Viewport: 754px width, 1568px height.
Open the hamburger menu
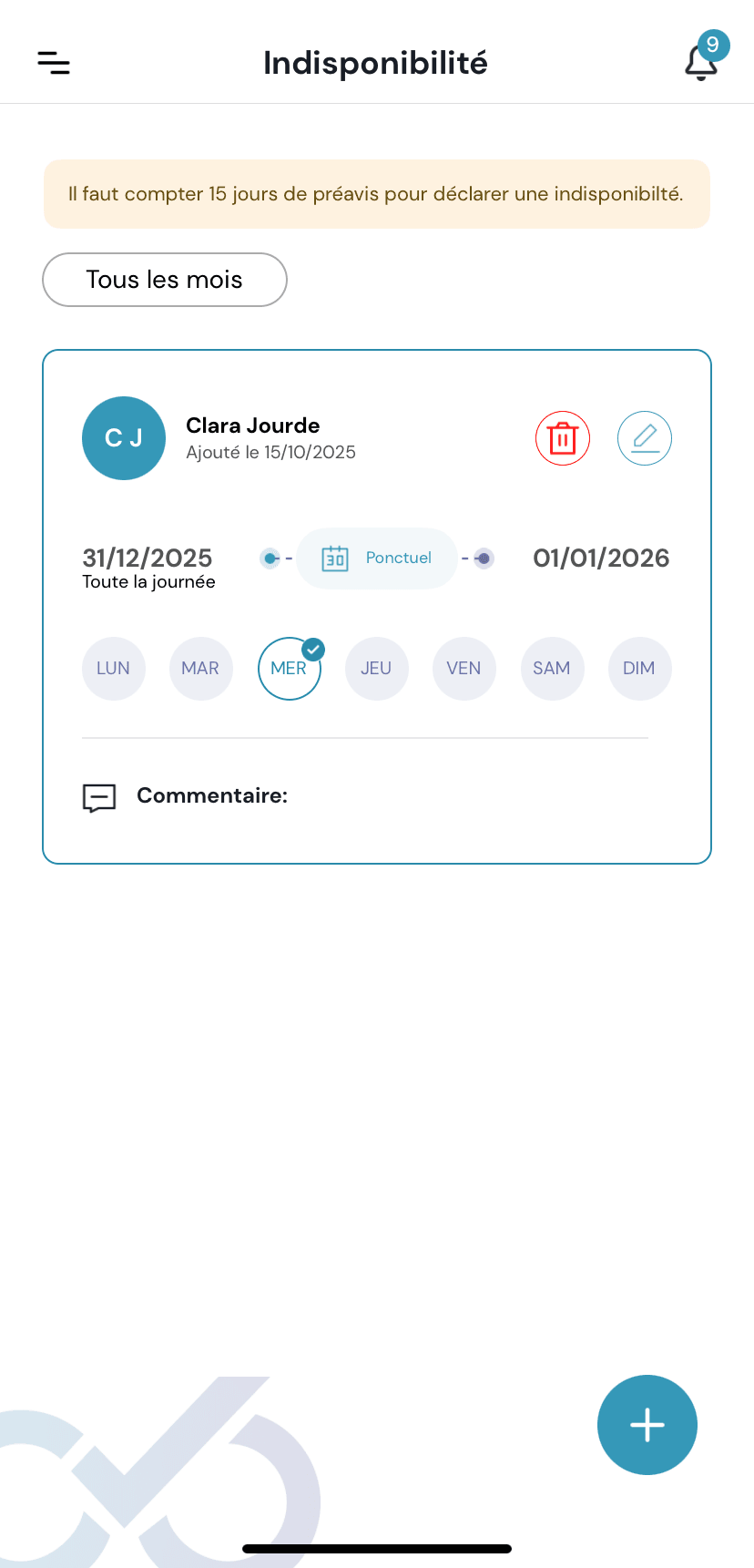(x=54, y=63)
